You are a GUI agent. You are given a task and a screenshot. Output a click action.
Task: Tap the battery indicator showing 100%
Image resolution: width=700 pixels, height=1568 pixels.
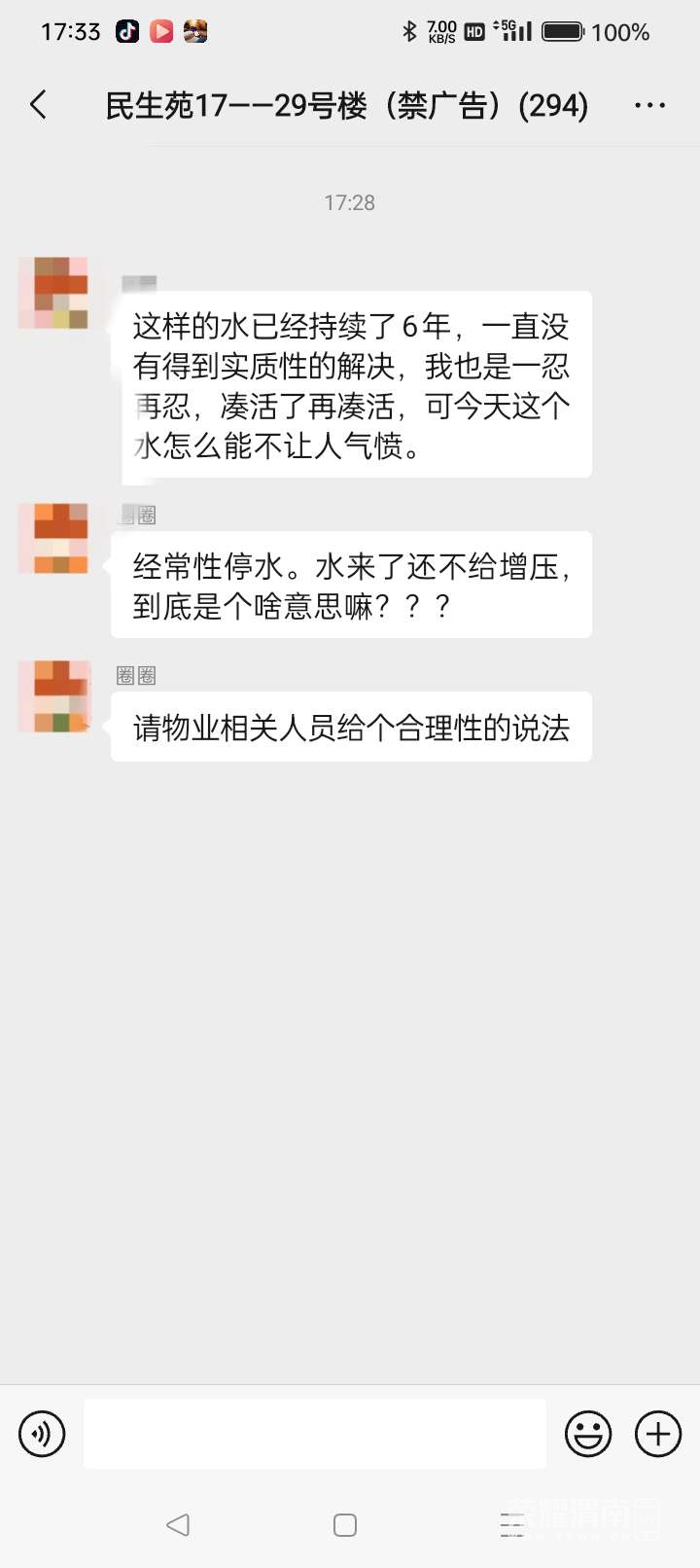click(564, 30)
